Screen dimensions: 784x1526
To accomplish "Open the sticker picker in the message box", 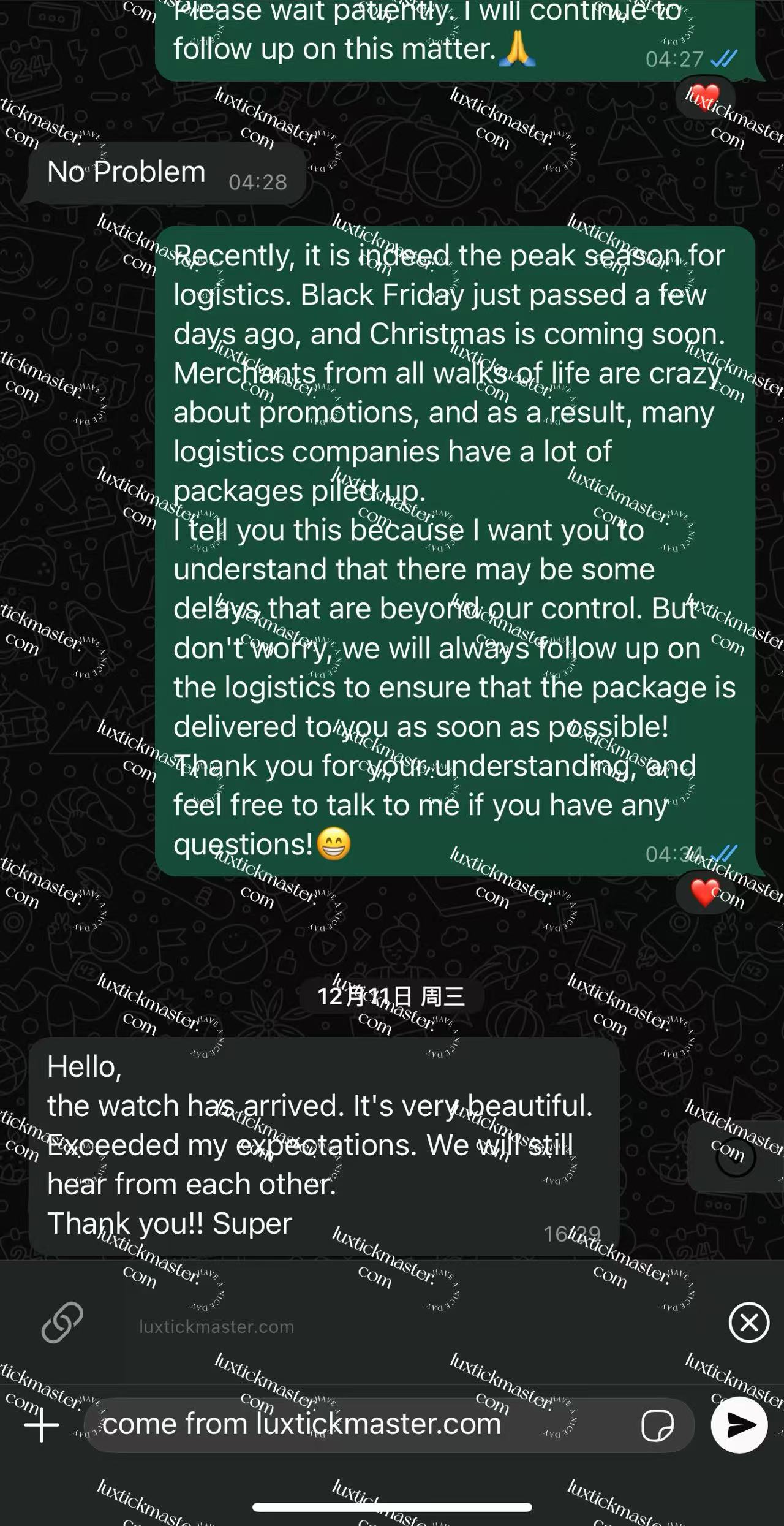I will click(657, 1425).
